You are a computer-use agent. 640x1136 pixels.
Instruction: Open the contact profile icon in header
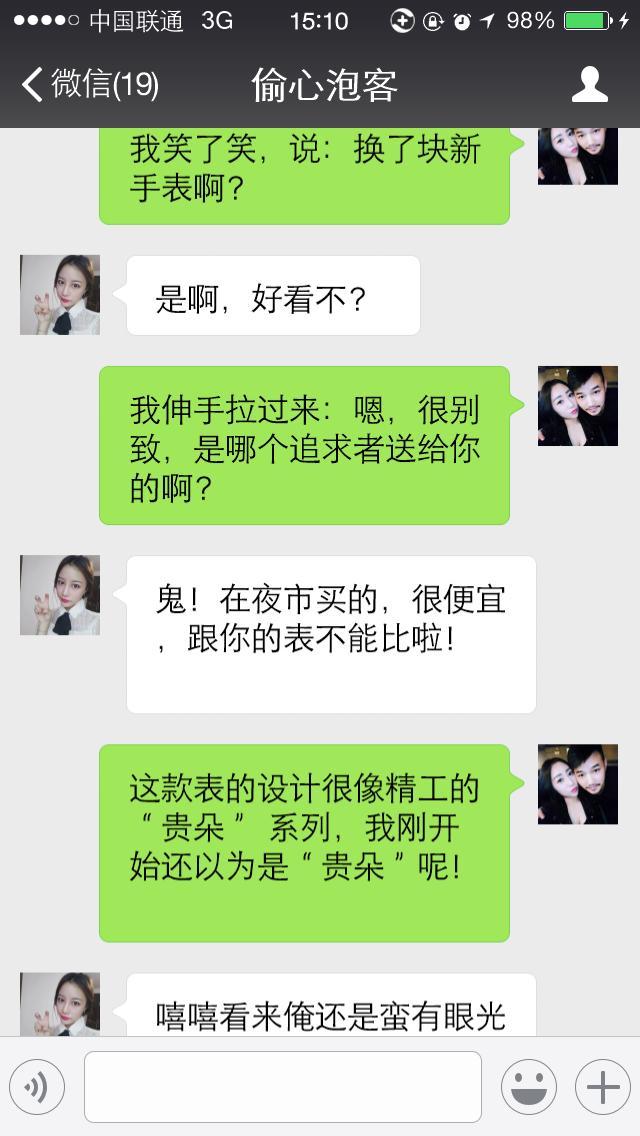589,84
